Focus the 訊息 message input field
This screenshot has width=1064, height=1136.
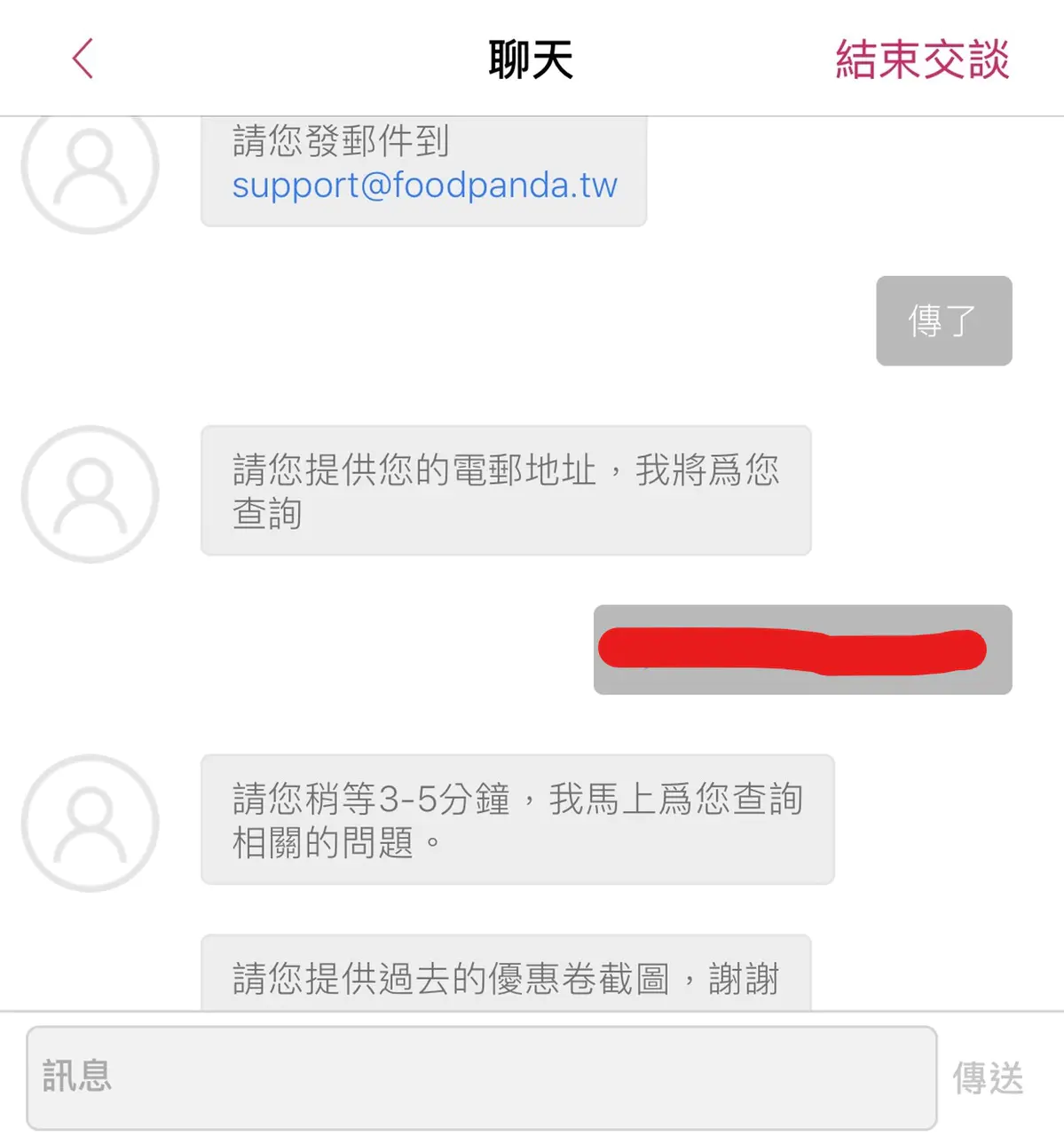pyautogui.click(x=481, y=1077)
